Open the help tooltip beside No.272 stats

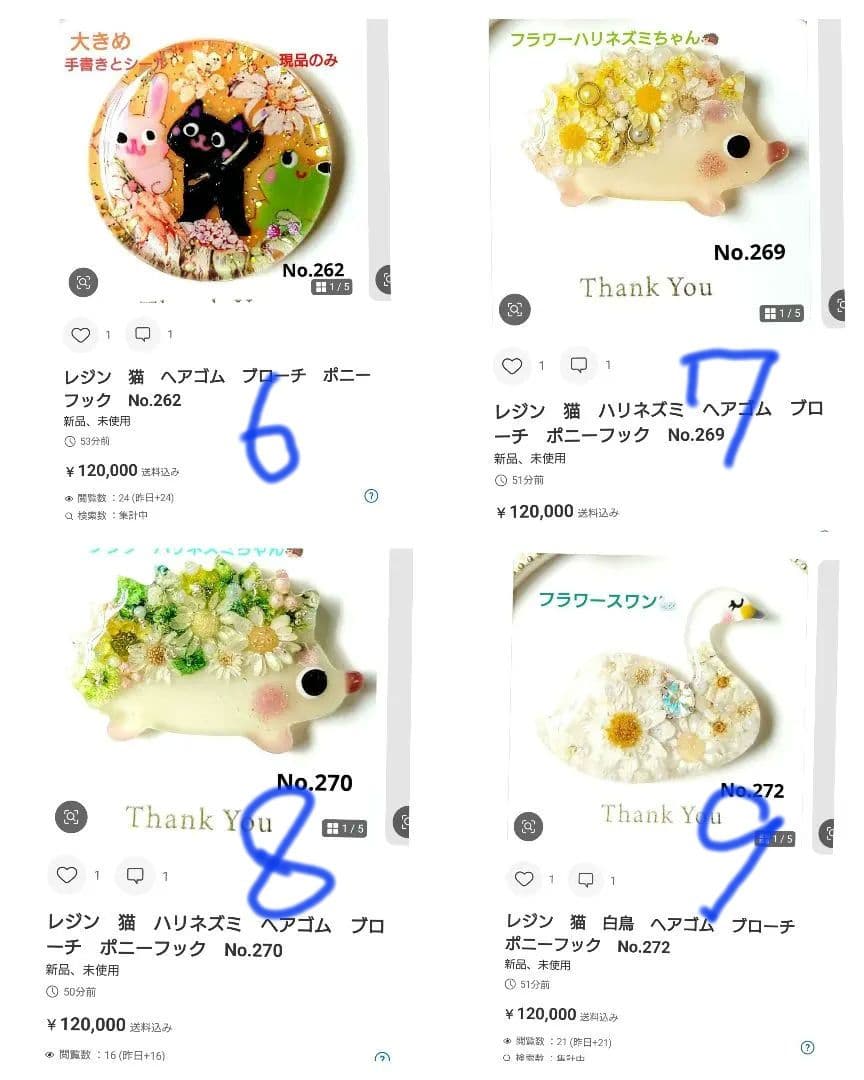click(x=807, y=1048)
